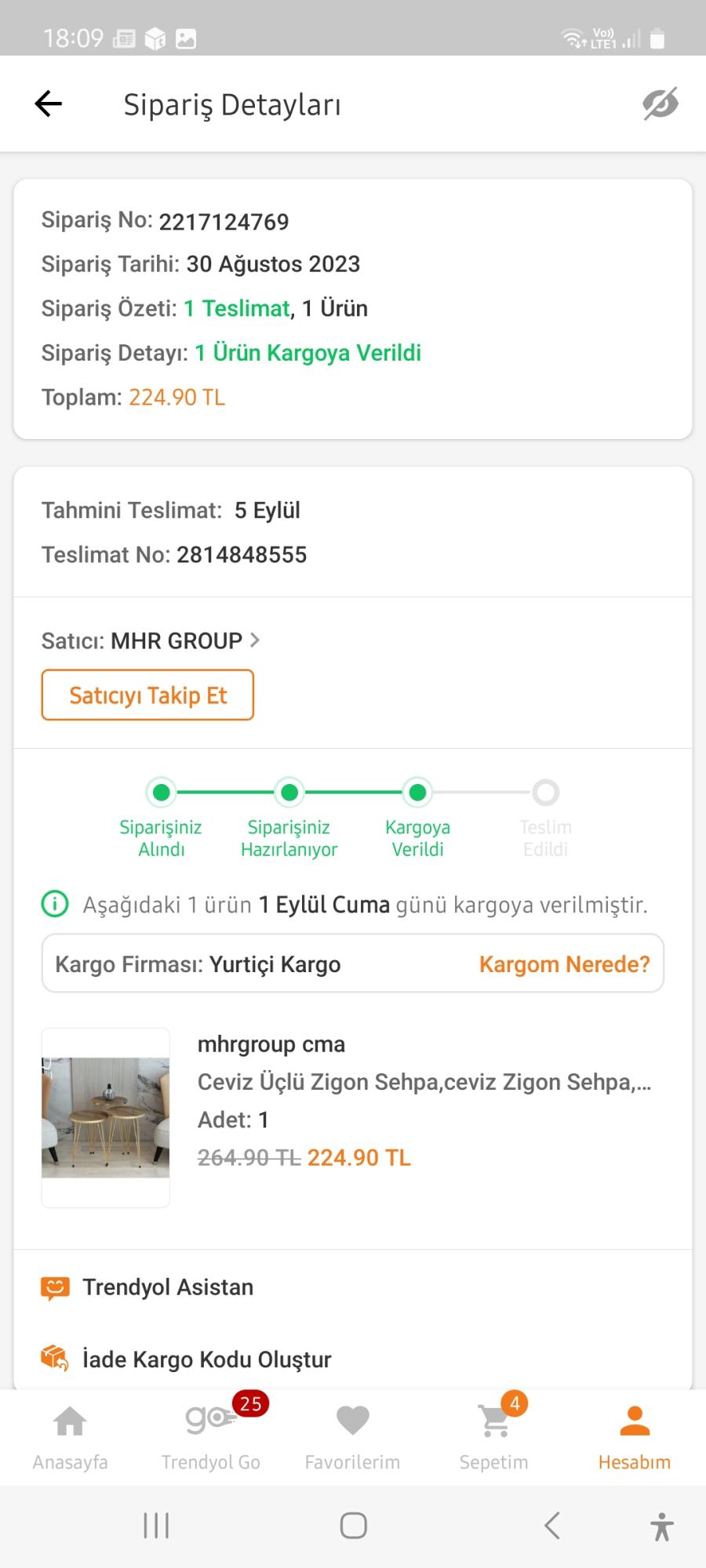Screen dimensions: 706x1568
Task: Hide order details with the eye icon
Action: 661,103
